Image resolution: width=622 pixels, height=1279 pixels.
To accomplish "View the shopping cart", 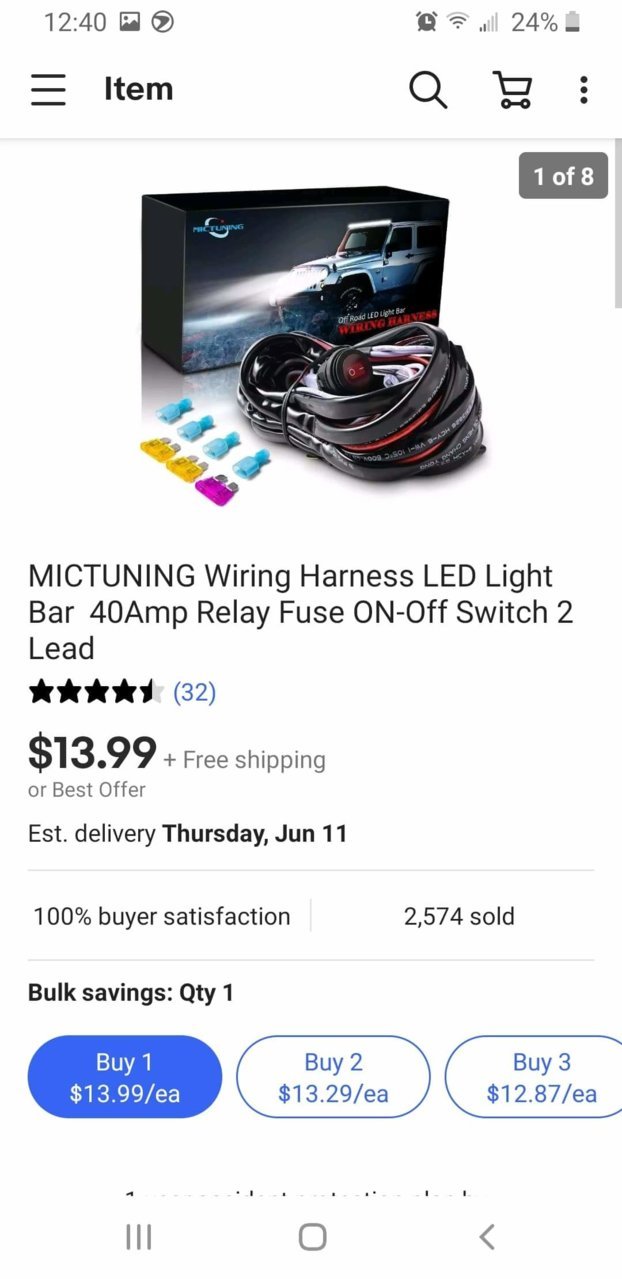I will click(x=512, y=90).
